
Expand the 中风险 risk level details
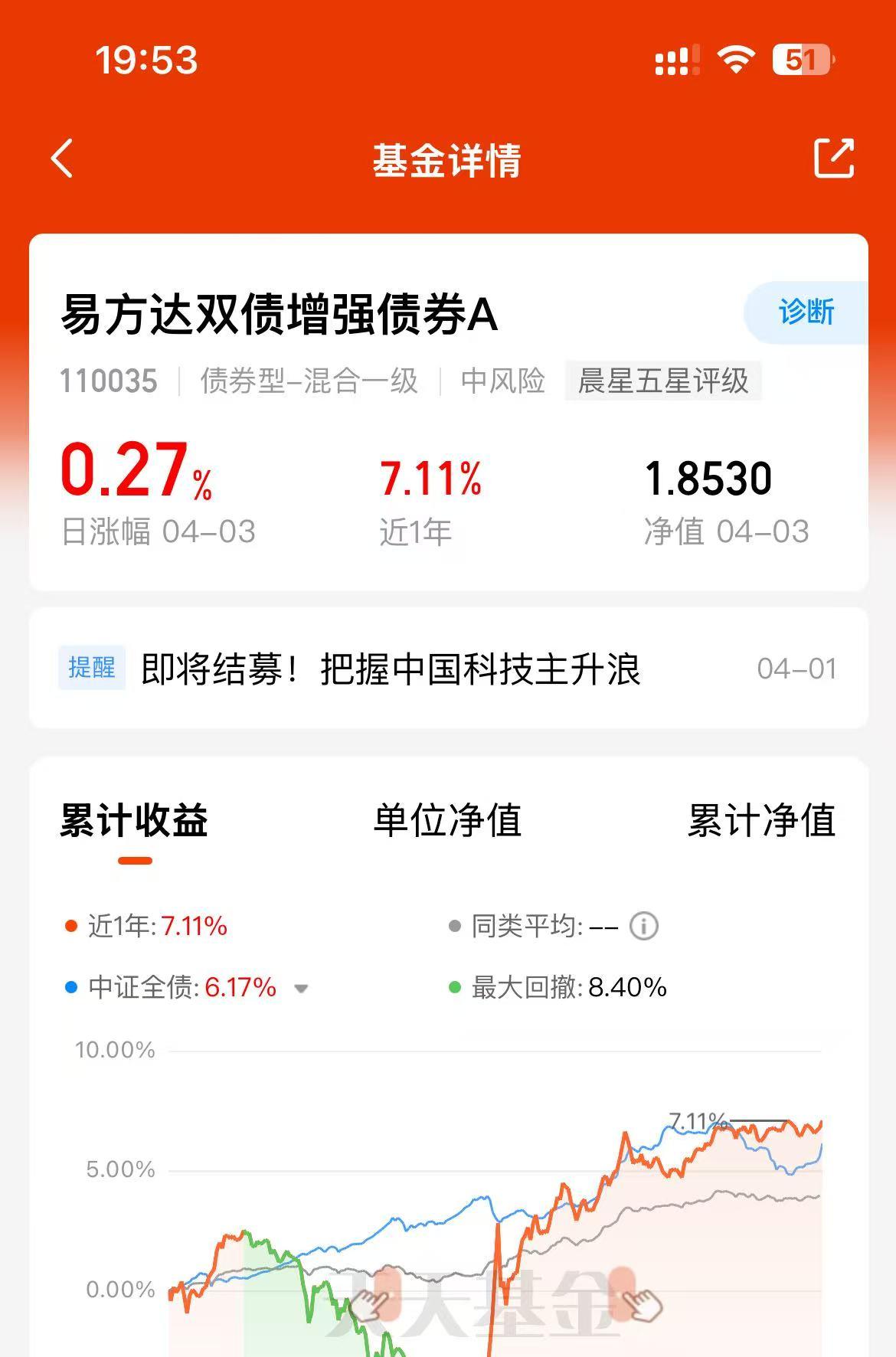503,381
